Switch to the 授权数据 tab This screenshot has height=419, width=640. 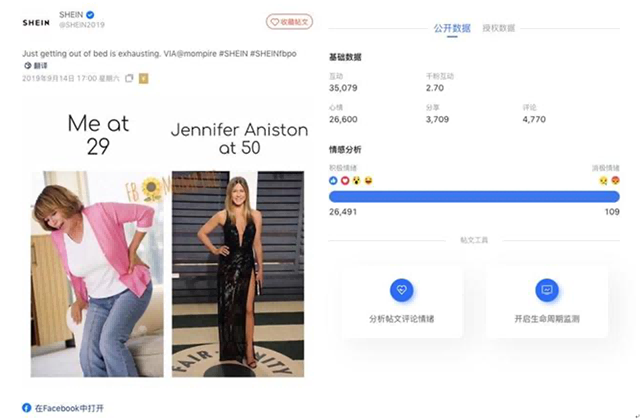pyautogui.click(x=499, y=29)
